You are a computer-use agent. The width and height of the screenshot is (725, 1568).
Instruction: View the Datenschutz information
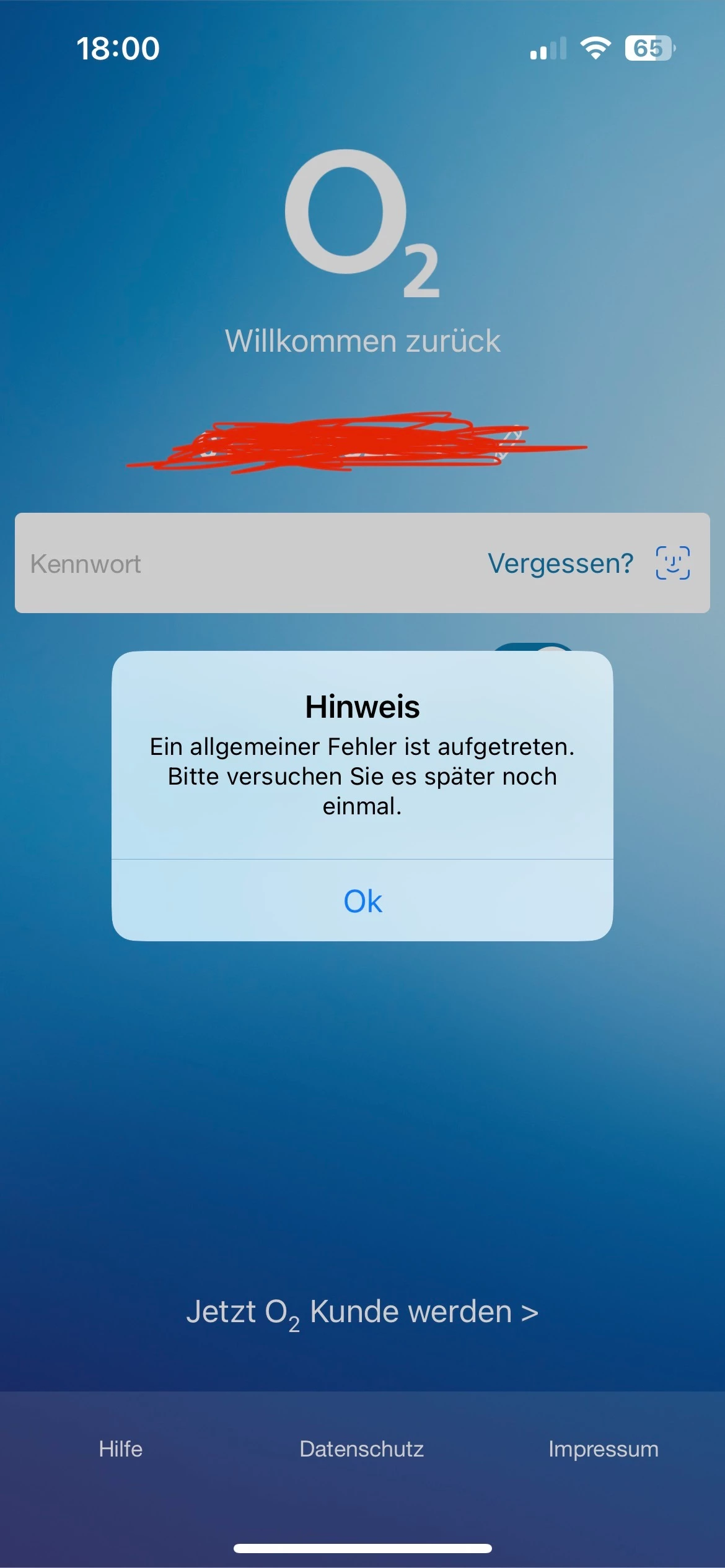tap(362, 1449)
